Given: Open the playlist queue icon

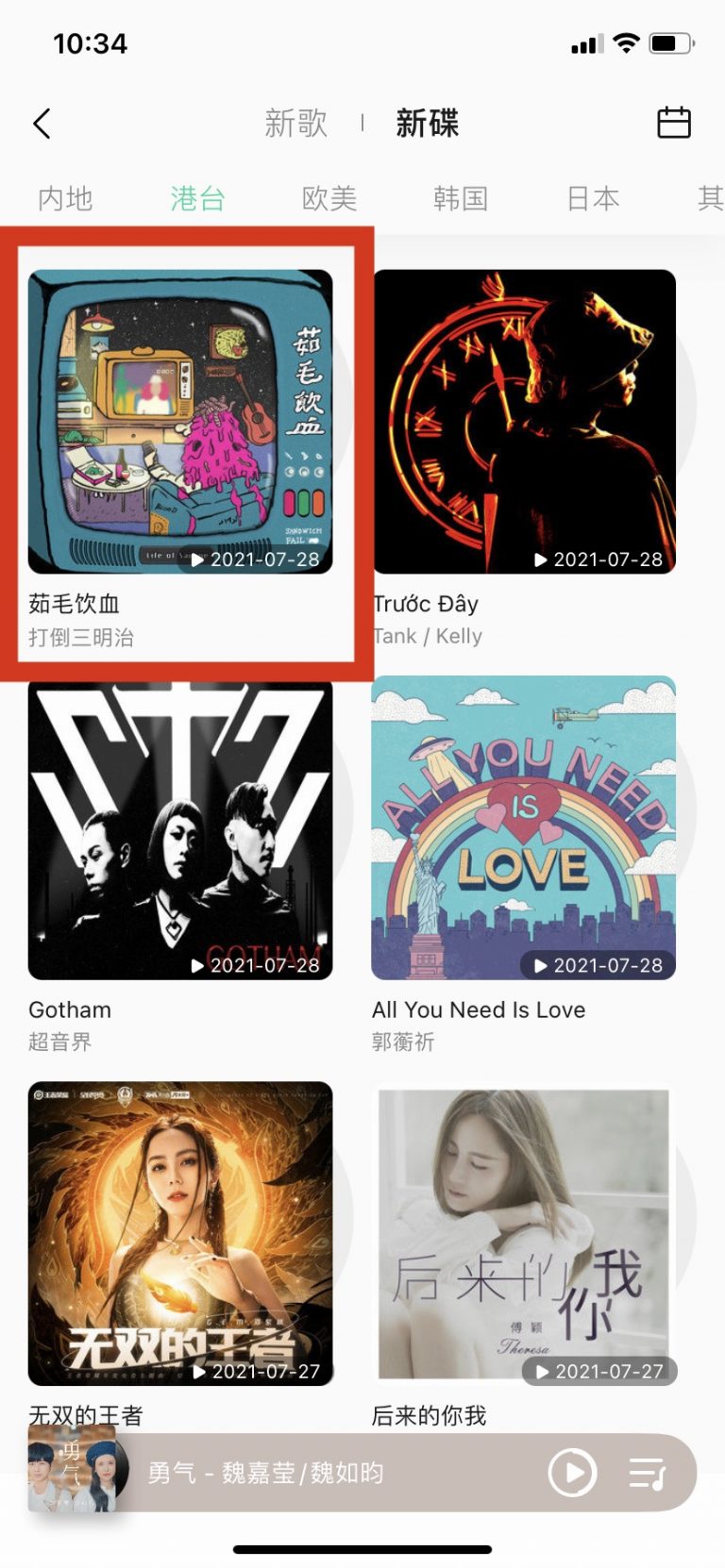Looking at the screenshot, I should click(648, 1473).
